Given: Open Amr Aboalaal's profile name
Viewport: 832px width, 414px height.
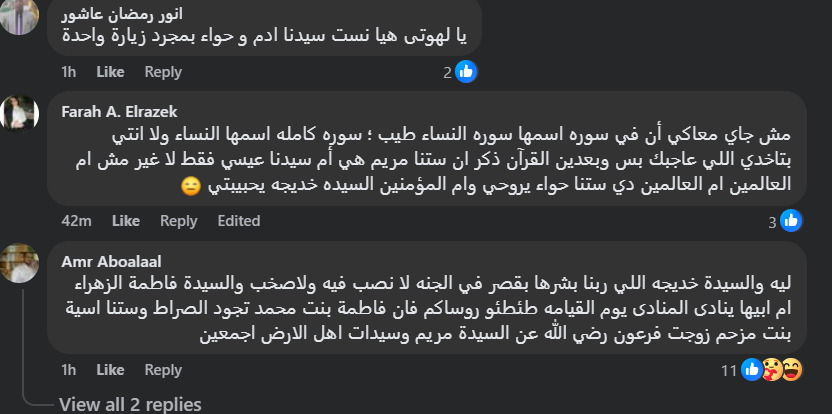Looking at the screenshot, I should (x=107, y=261).
